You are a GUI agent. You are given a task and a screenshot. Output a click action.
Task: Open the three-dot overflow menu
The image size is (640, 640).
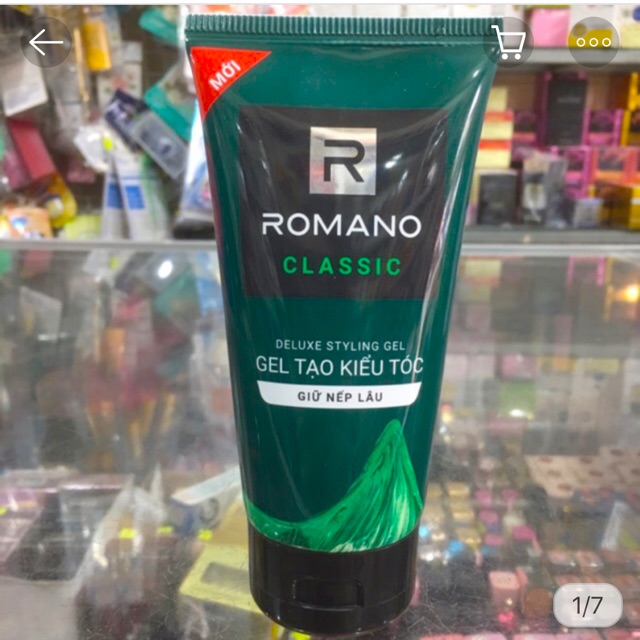click(x=593, y=42)
